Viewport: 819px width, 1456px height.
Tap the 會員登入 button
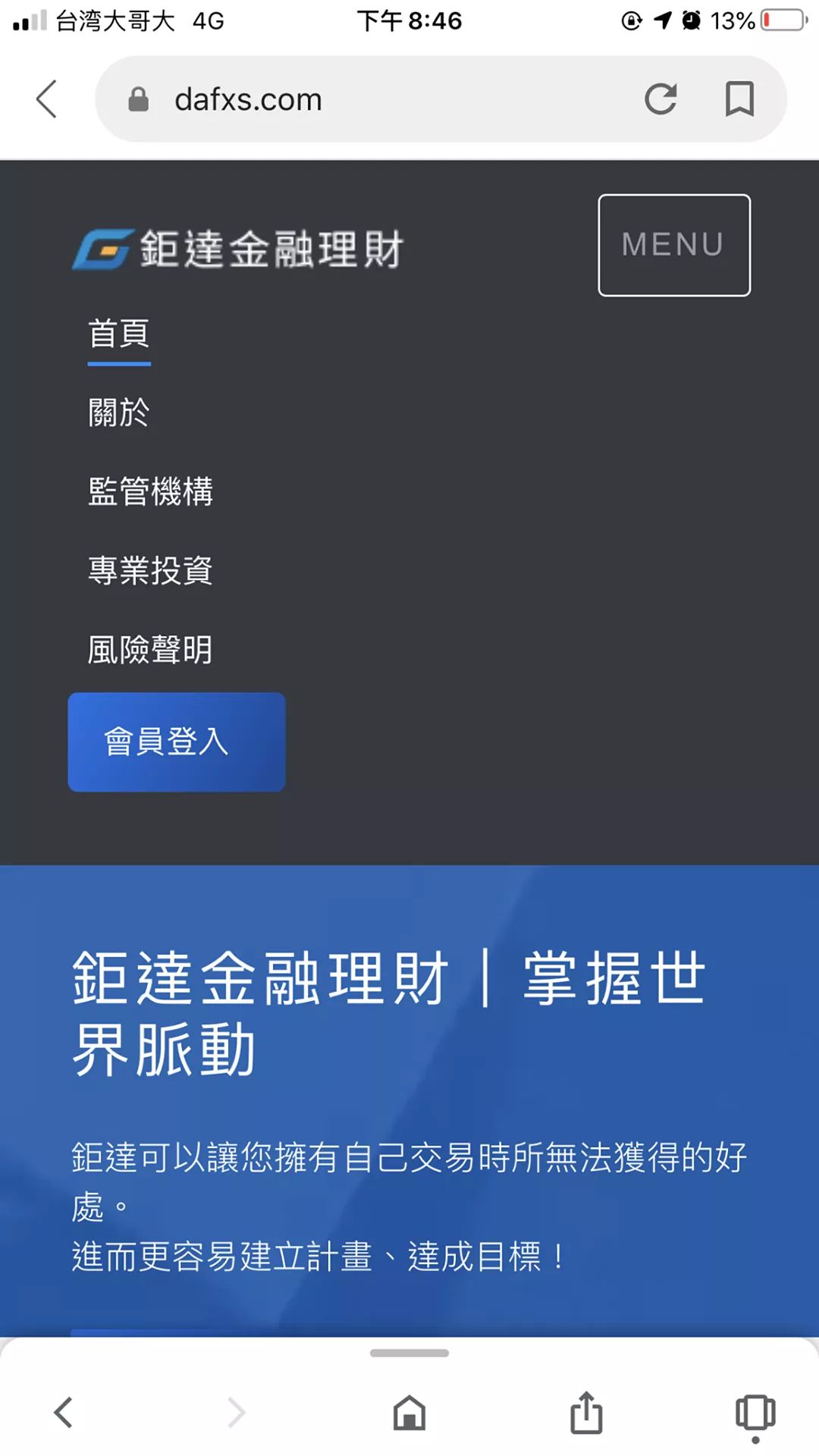[177, 742]
